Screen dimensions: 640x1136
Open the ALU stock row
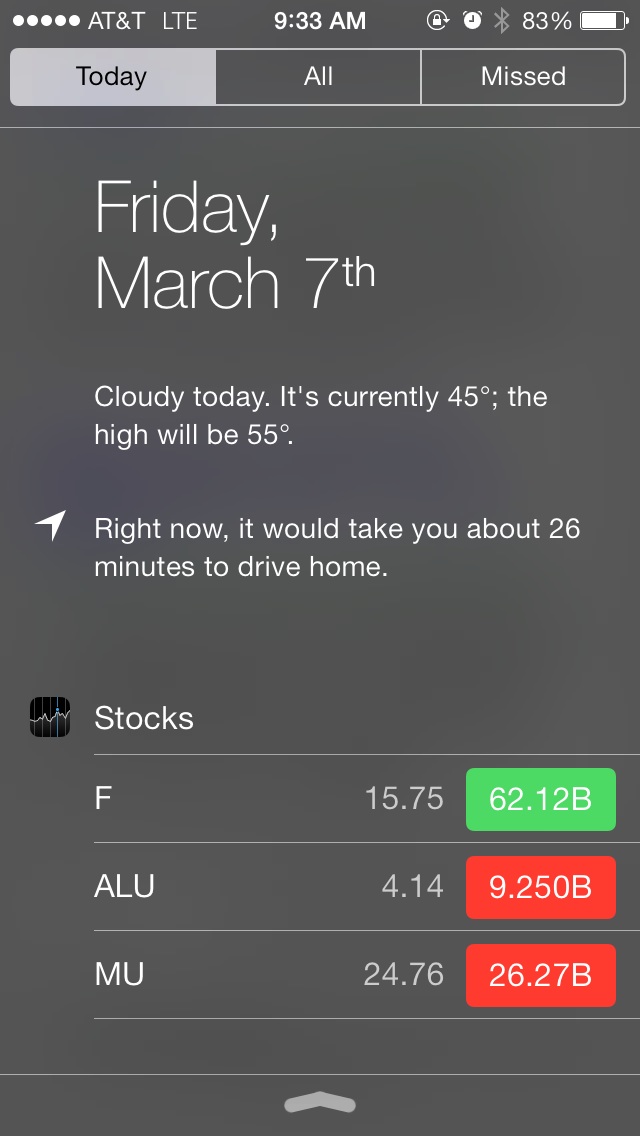(270, 887)
